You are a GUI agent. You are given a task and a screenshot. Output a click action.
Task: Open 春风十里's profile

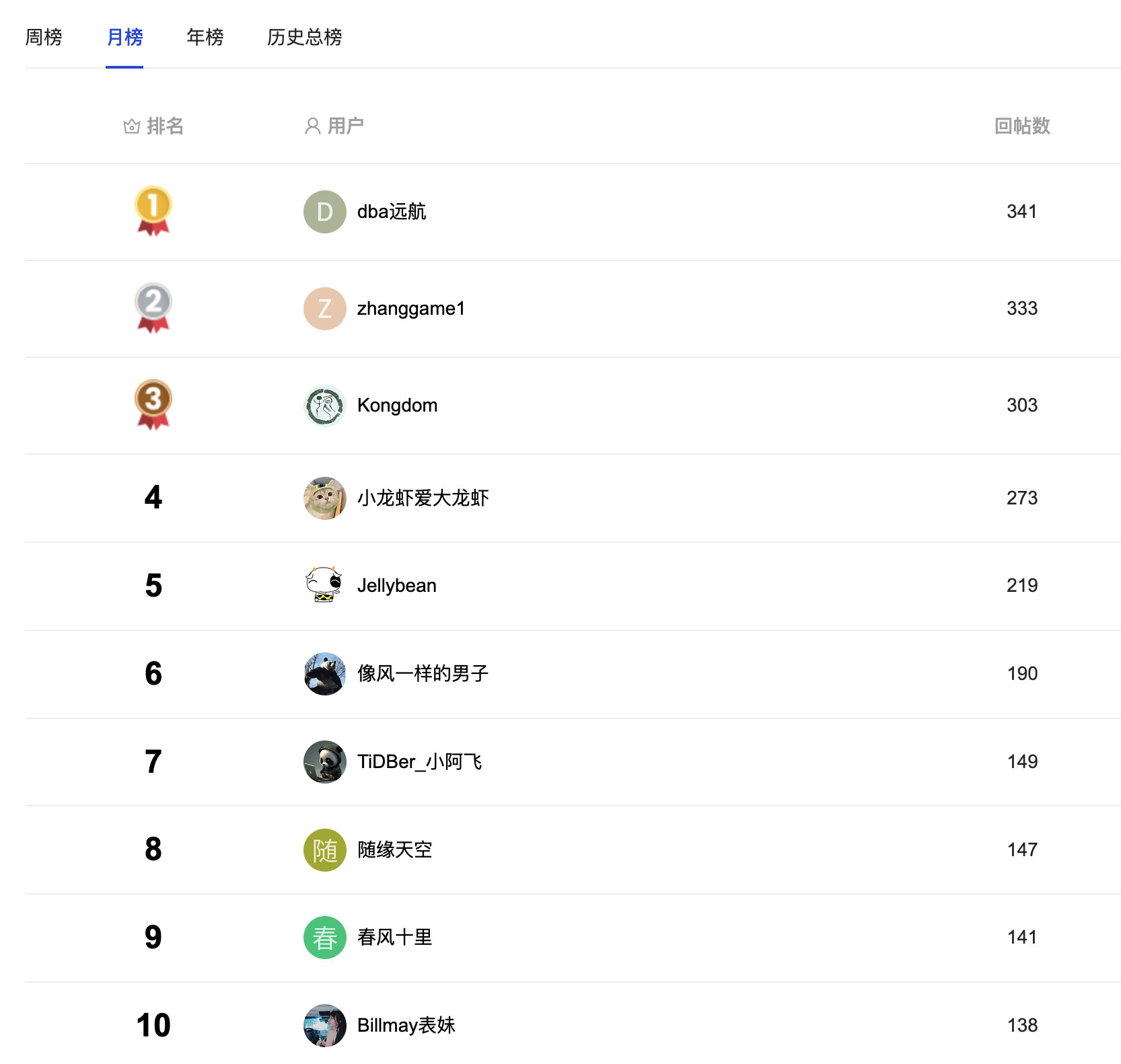point(394,938)
